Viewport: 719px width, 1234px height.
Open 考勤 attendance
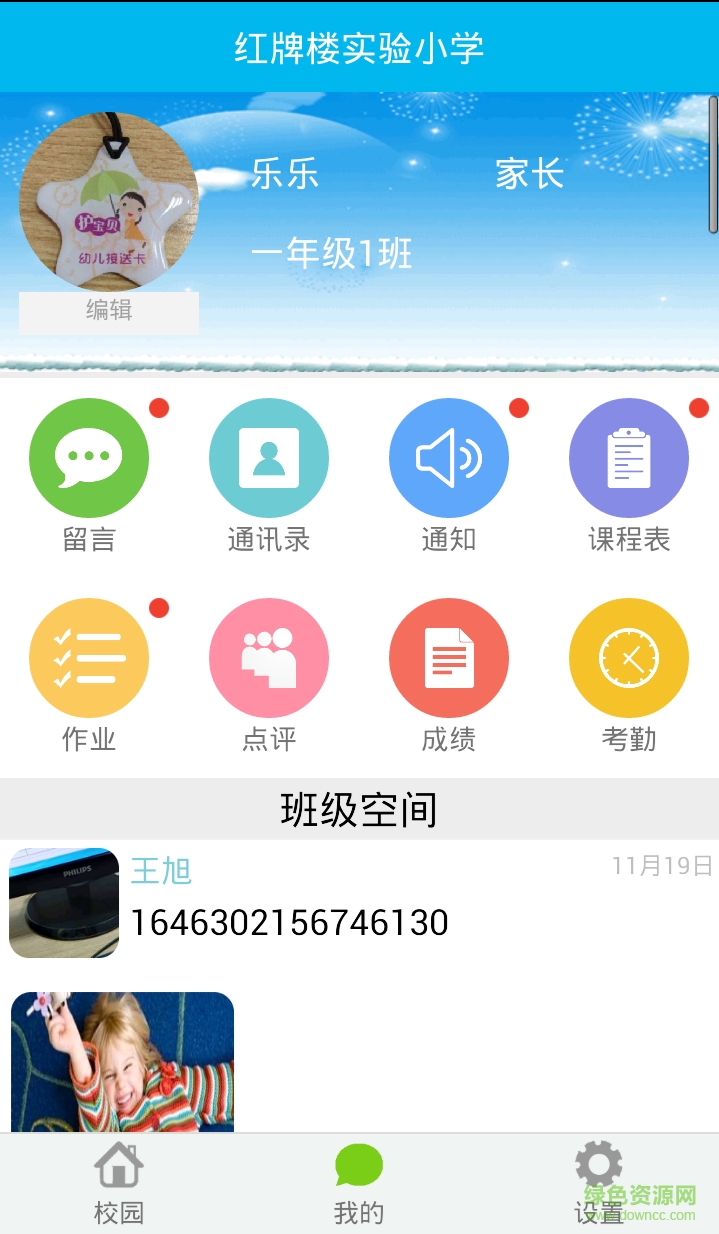coord(629,658)
